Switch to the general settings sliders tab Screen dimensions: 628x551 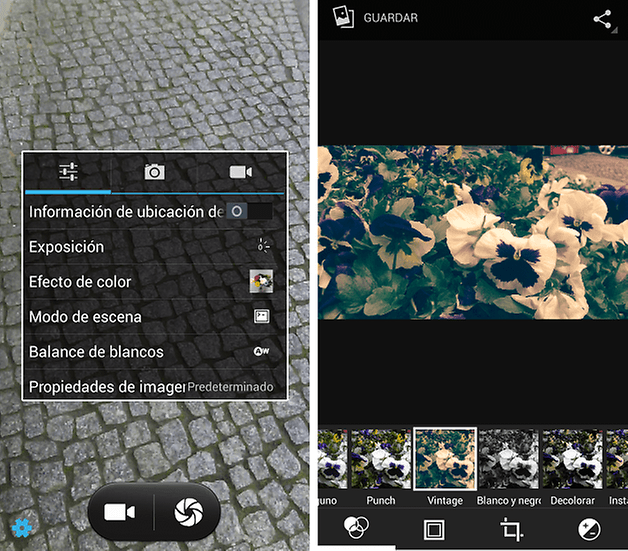click(x=68, y=172)
